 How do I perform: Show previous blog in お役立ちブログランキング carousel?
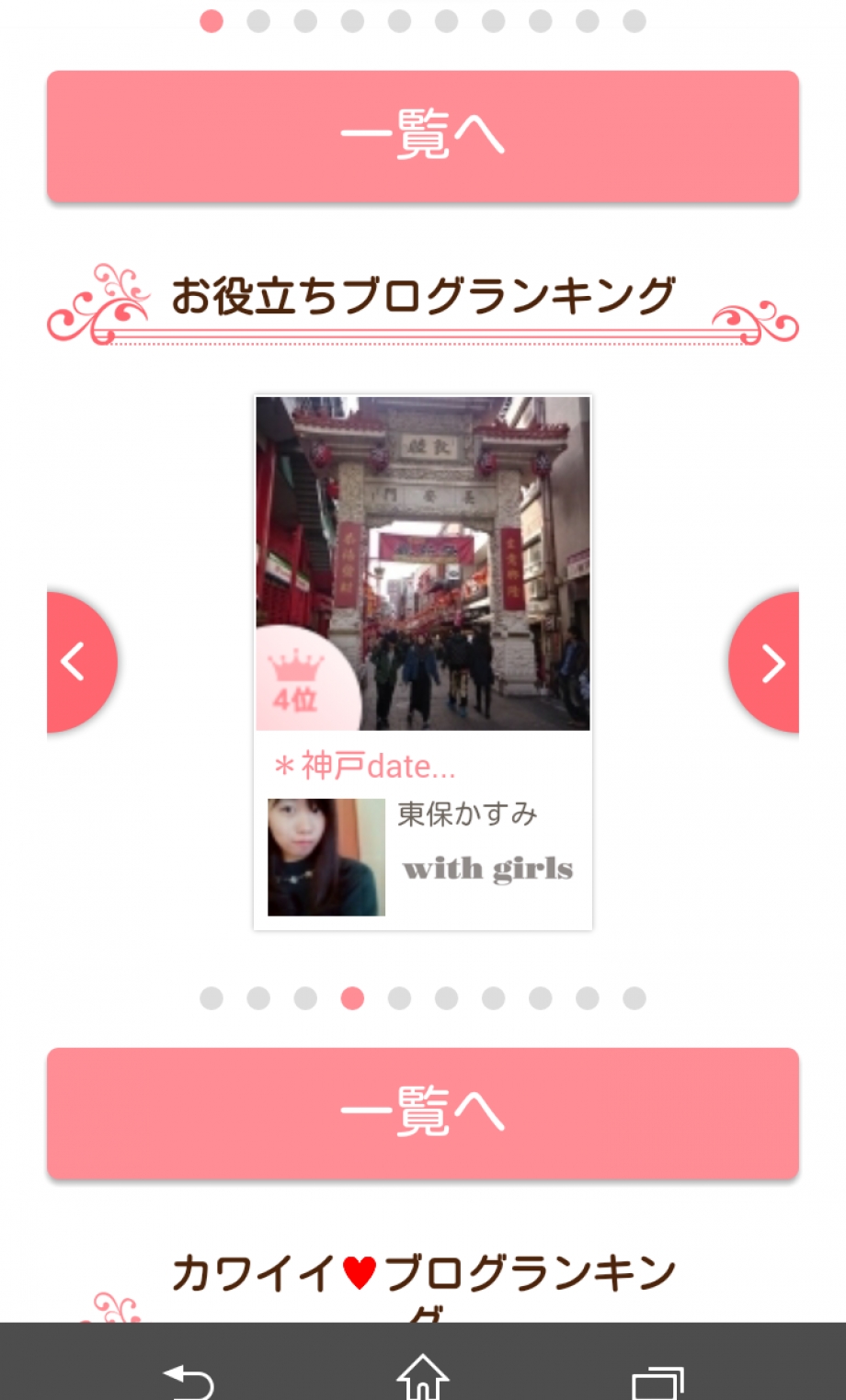point(77,662)
